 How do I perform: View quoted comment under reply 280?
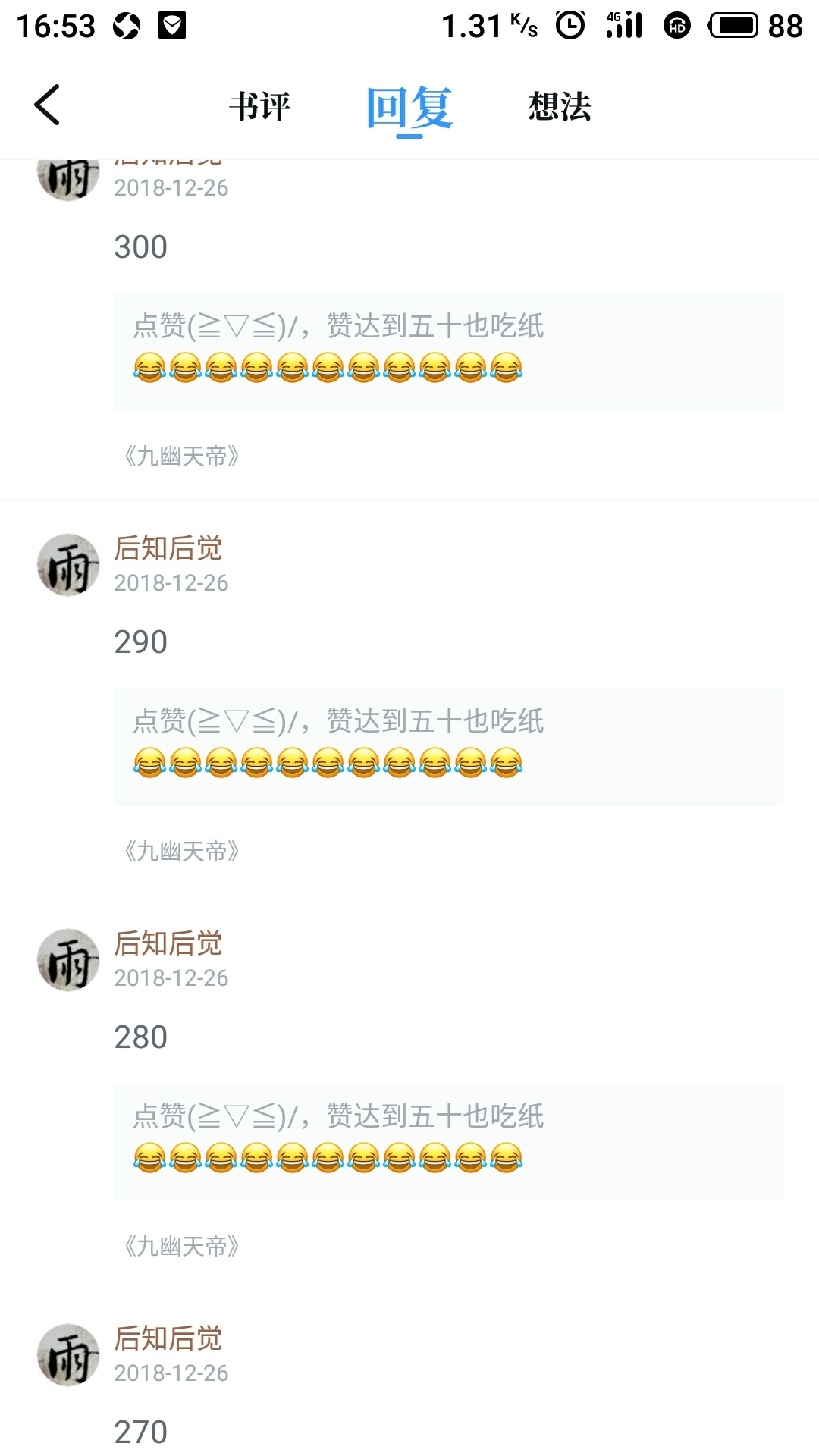point(447,1141)
